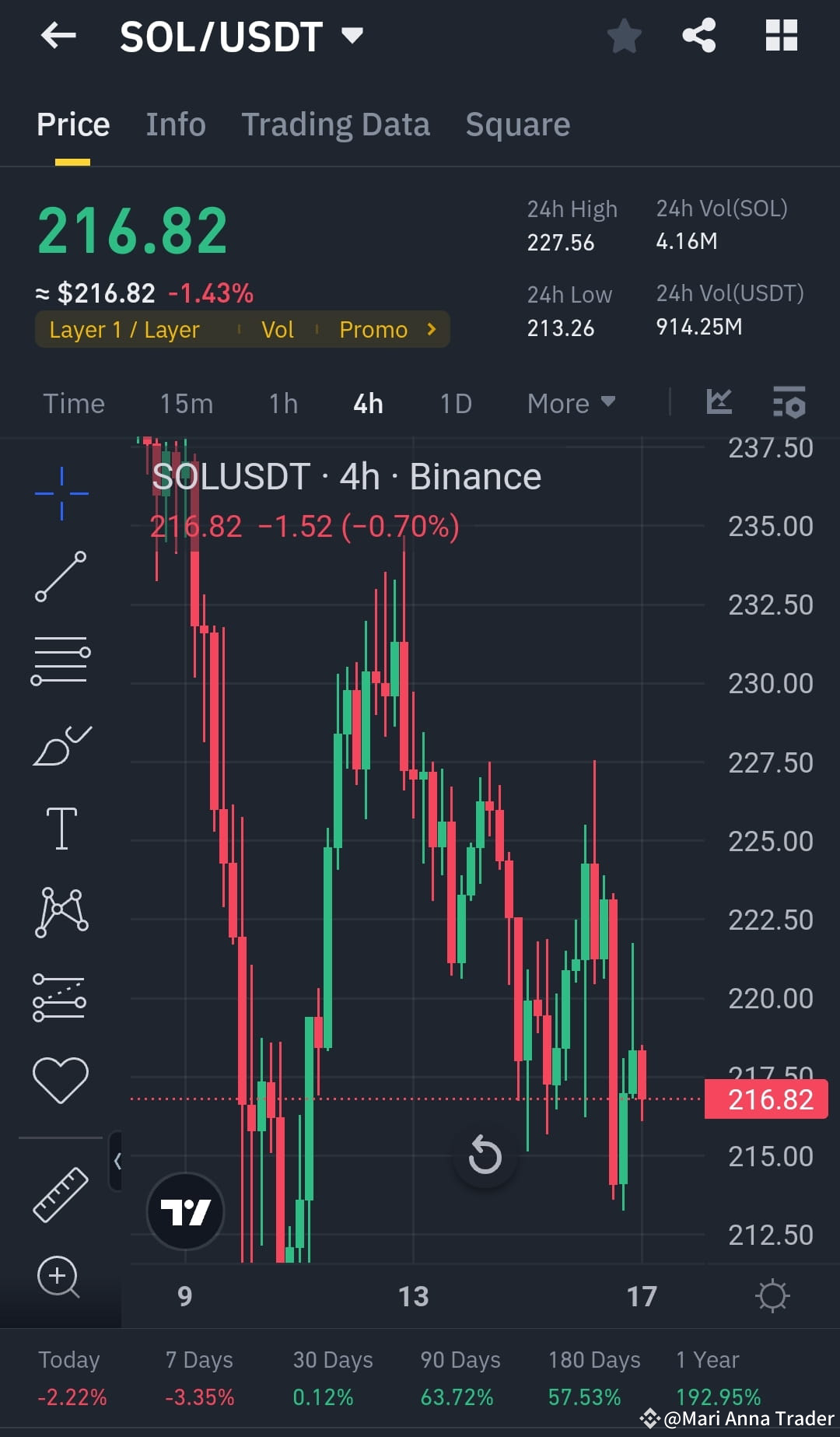
Task: Tap the 216.82 price label on the axis
Action: point(765,1099)
